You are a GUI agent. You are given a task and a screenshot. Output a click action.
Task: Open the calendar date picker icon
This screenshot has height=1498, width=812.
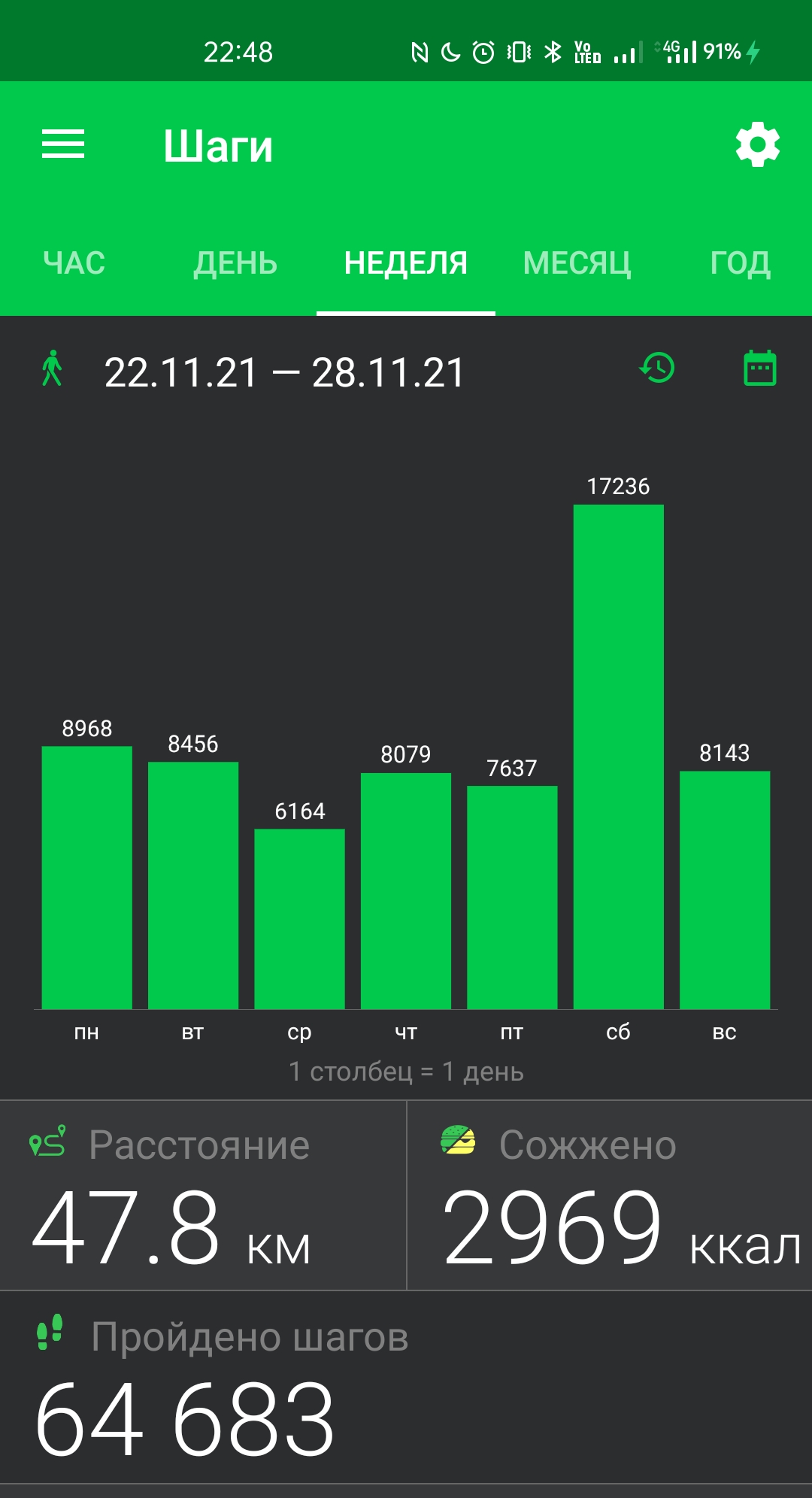760,368
